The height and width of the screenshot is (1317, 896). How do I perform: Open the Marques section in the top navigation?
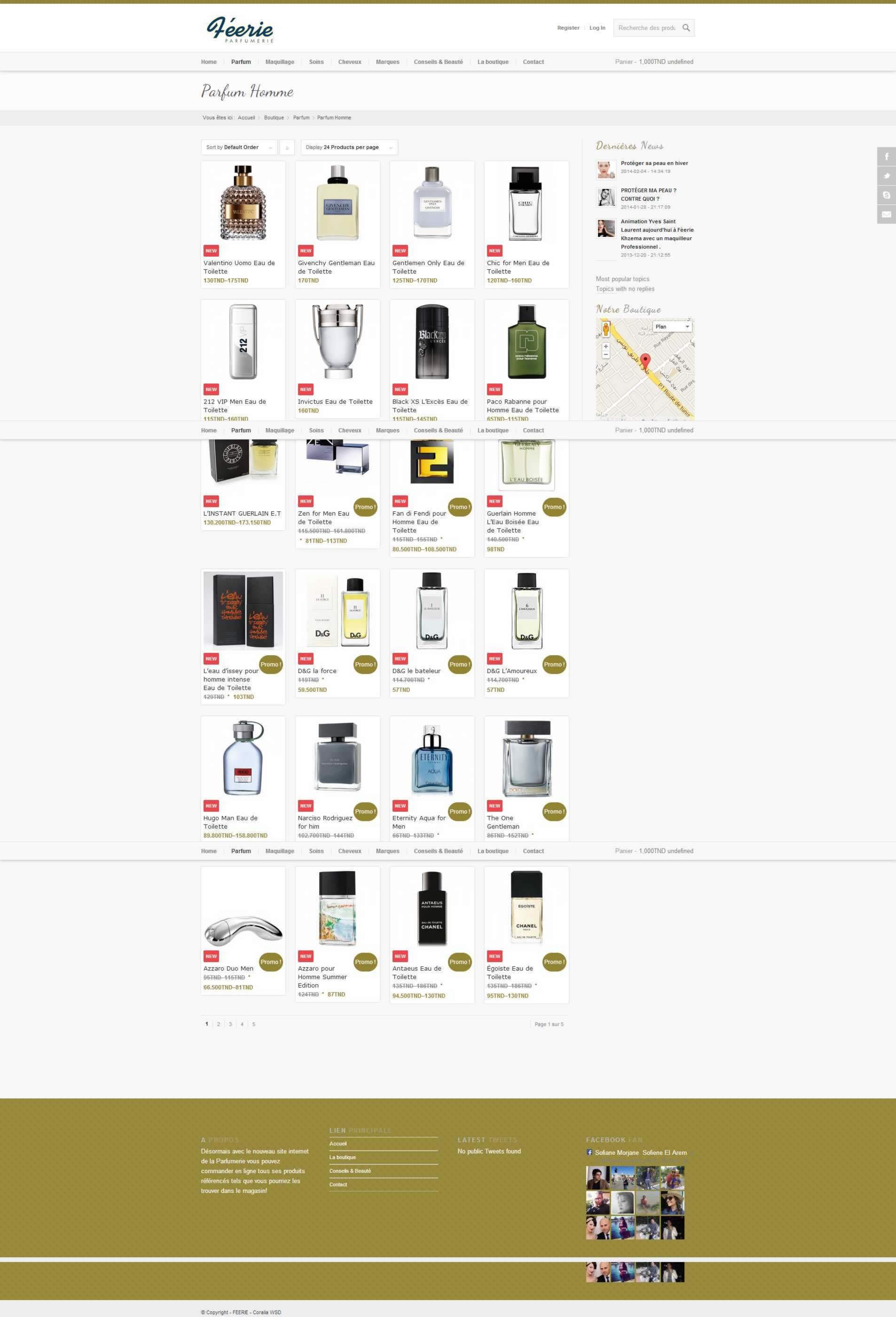point(387,62)
